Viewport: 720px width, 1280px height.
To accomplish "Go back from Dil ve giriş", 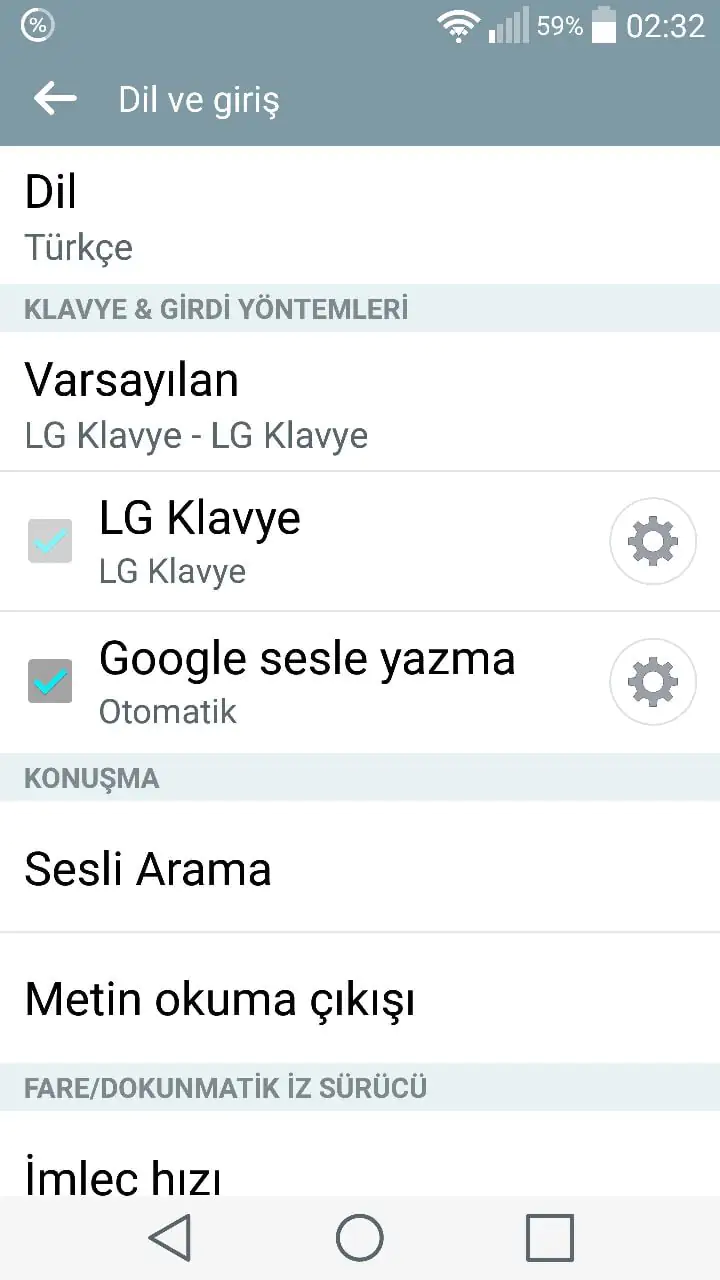I will [x=55, y=98].
